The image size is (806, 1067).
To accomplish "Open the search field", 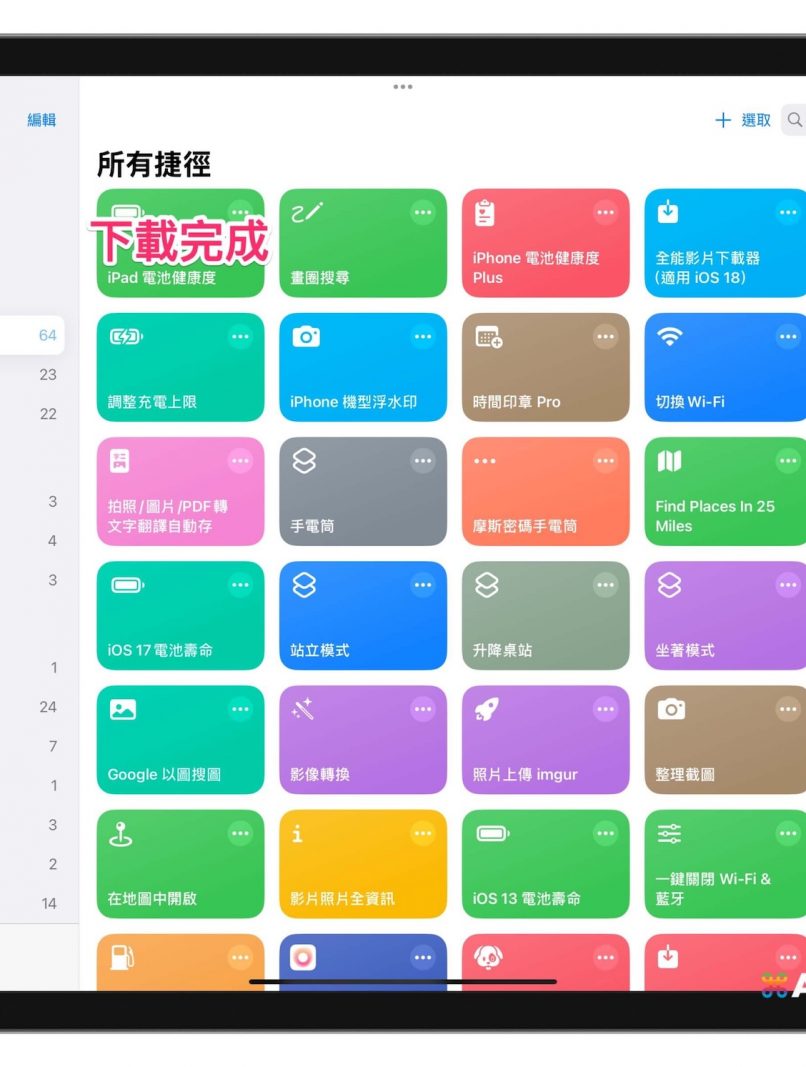I will coord(794,120).
